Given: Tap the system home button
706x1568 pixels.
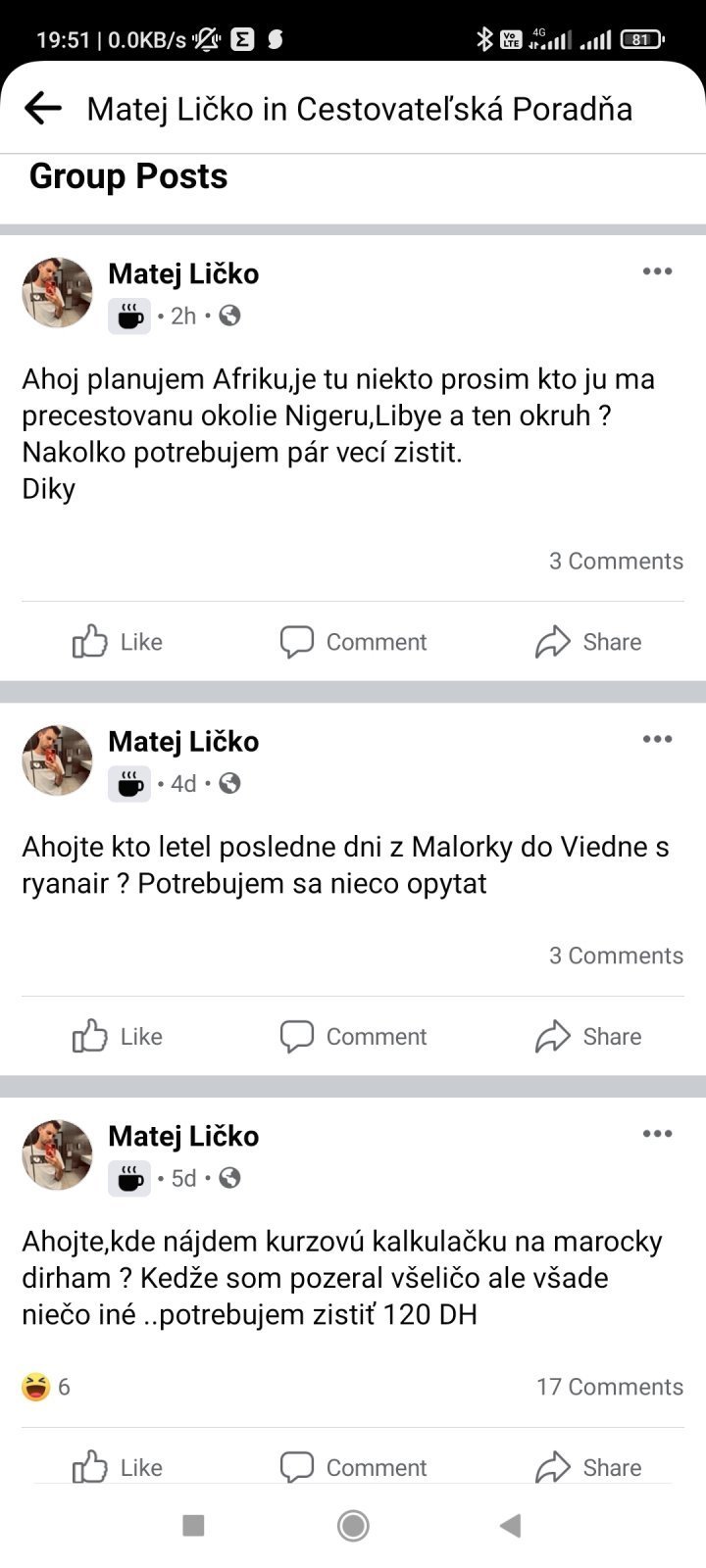Looking at the screenshot, I should [x=353, y=1525].
